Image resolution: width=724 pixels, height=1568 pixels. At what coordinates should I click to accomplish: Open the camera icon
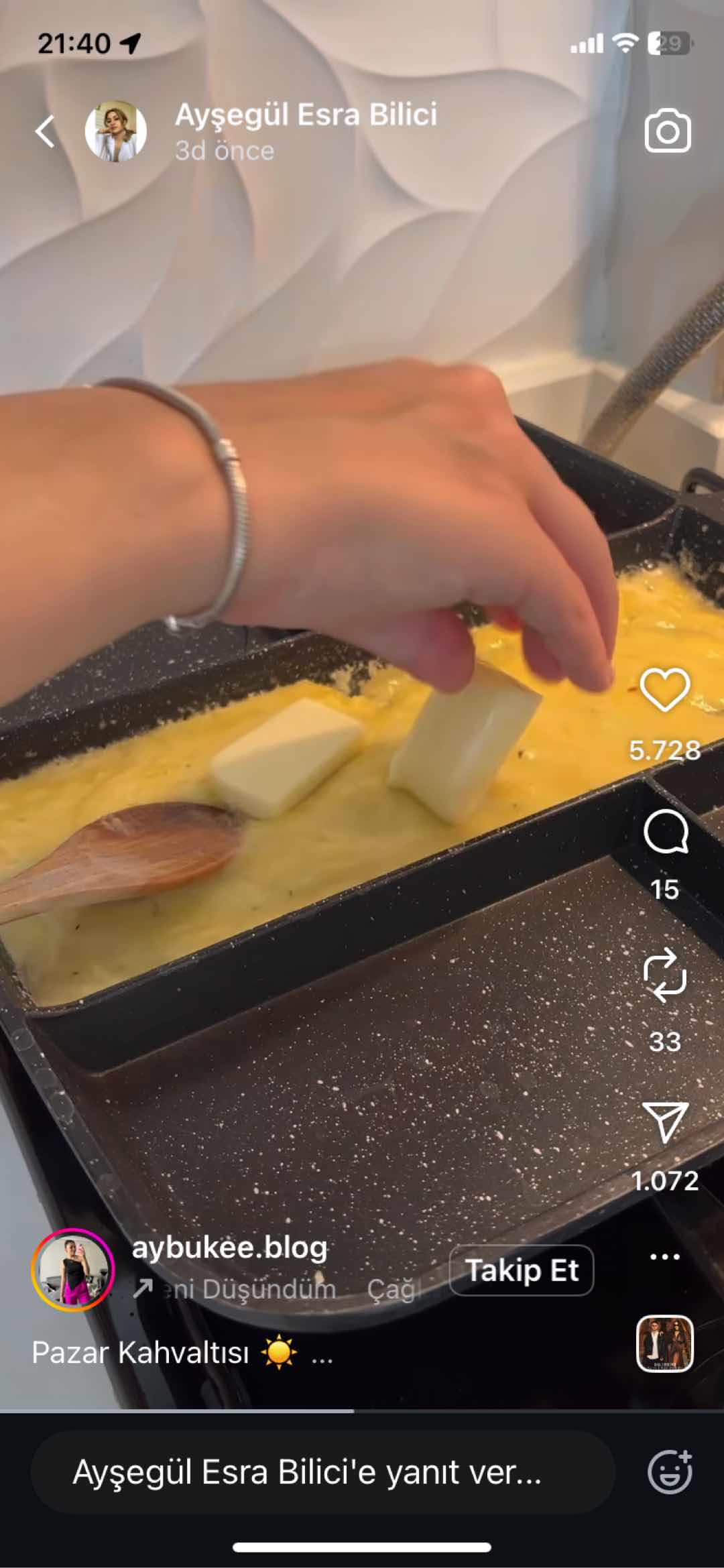point(667,131)
